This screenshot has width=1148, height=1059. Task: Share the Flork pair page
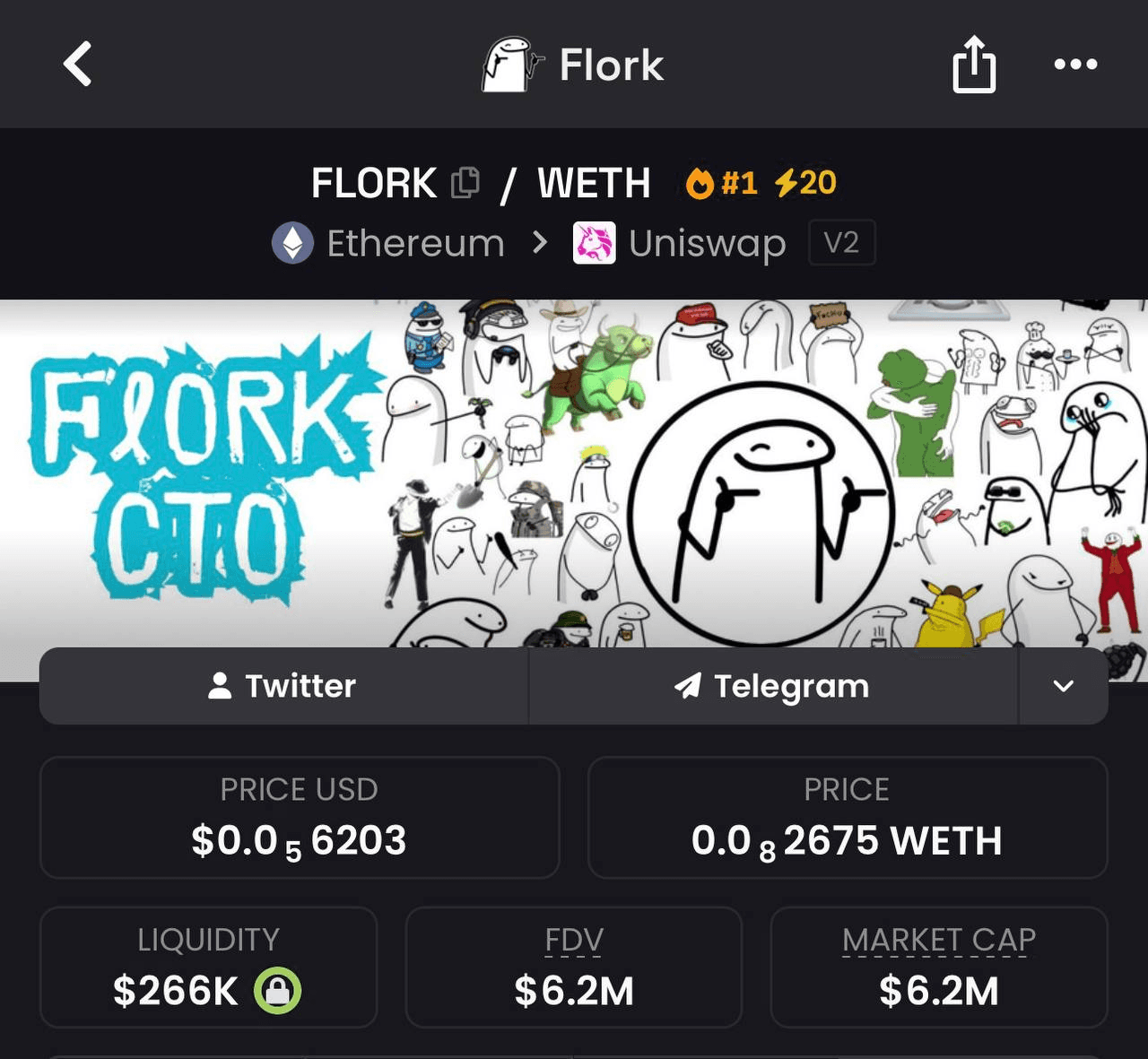973,65
